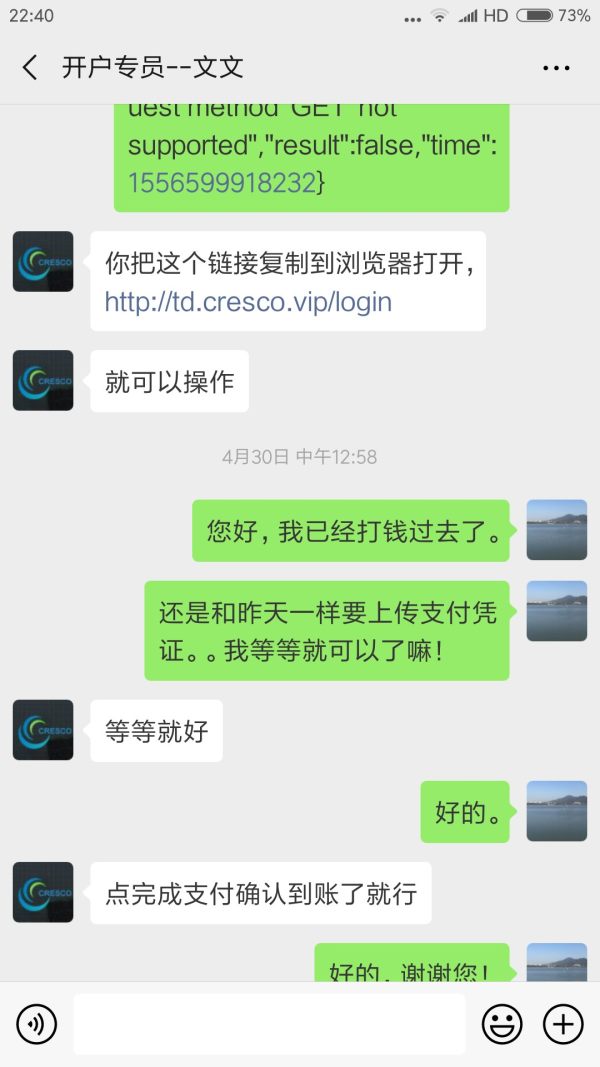Go back from the chat with 开户专员--文文
This screenshot has width=600, height=1067.
tap(30, 67)
